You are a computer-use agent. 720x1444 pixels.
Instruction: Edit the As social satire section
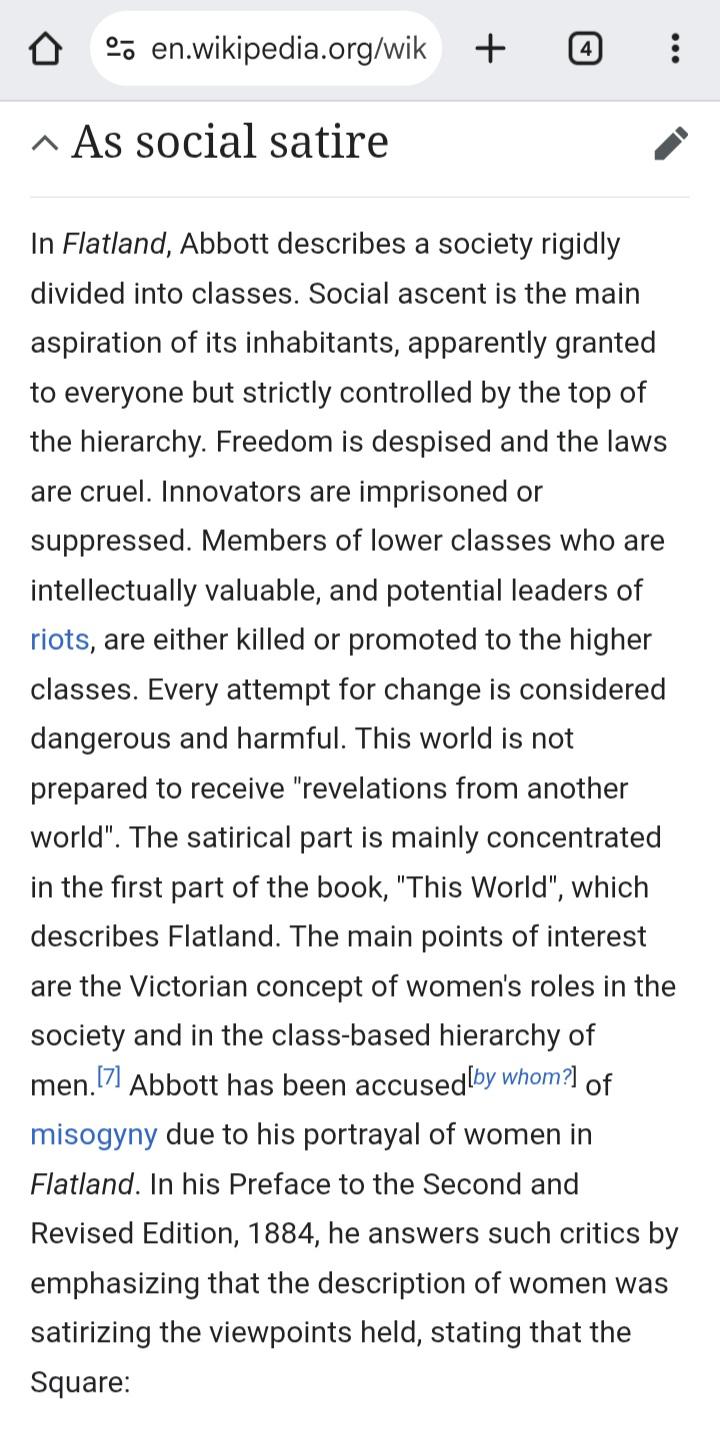671,143
